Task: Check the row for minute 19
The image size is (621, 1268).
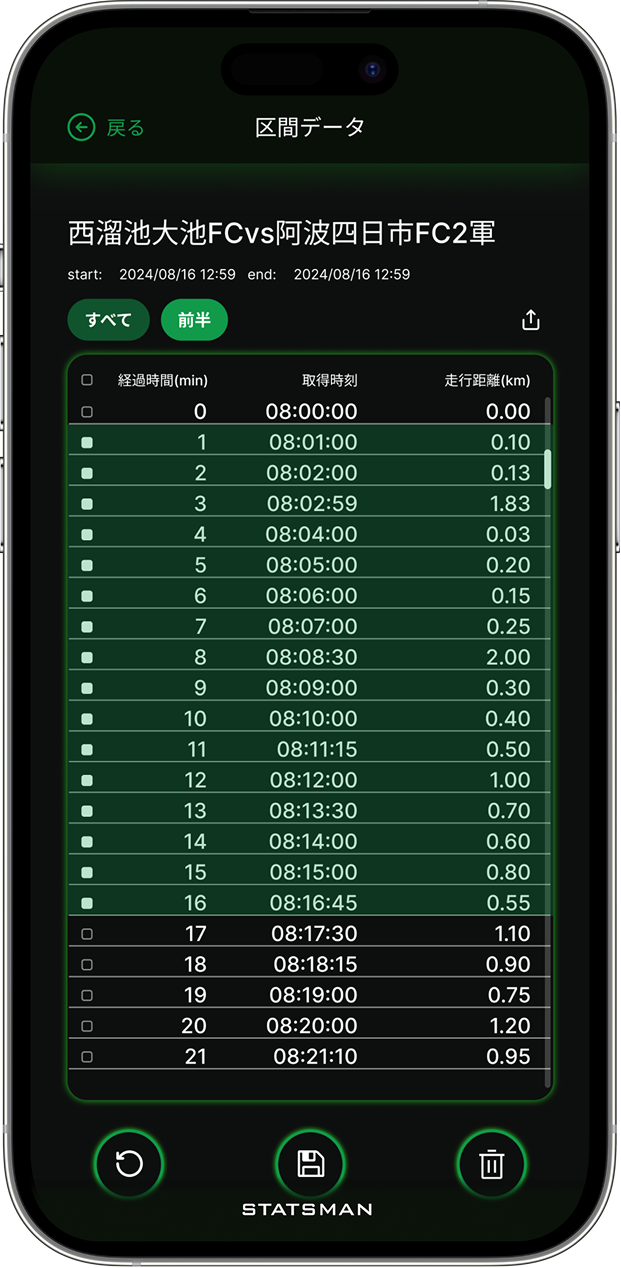Action: point(87,995)
